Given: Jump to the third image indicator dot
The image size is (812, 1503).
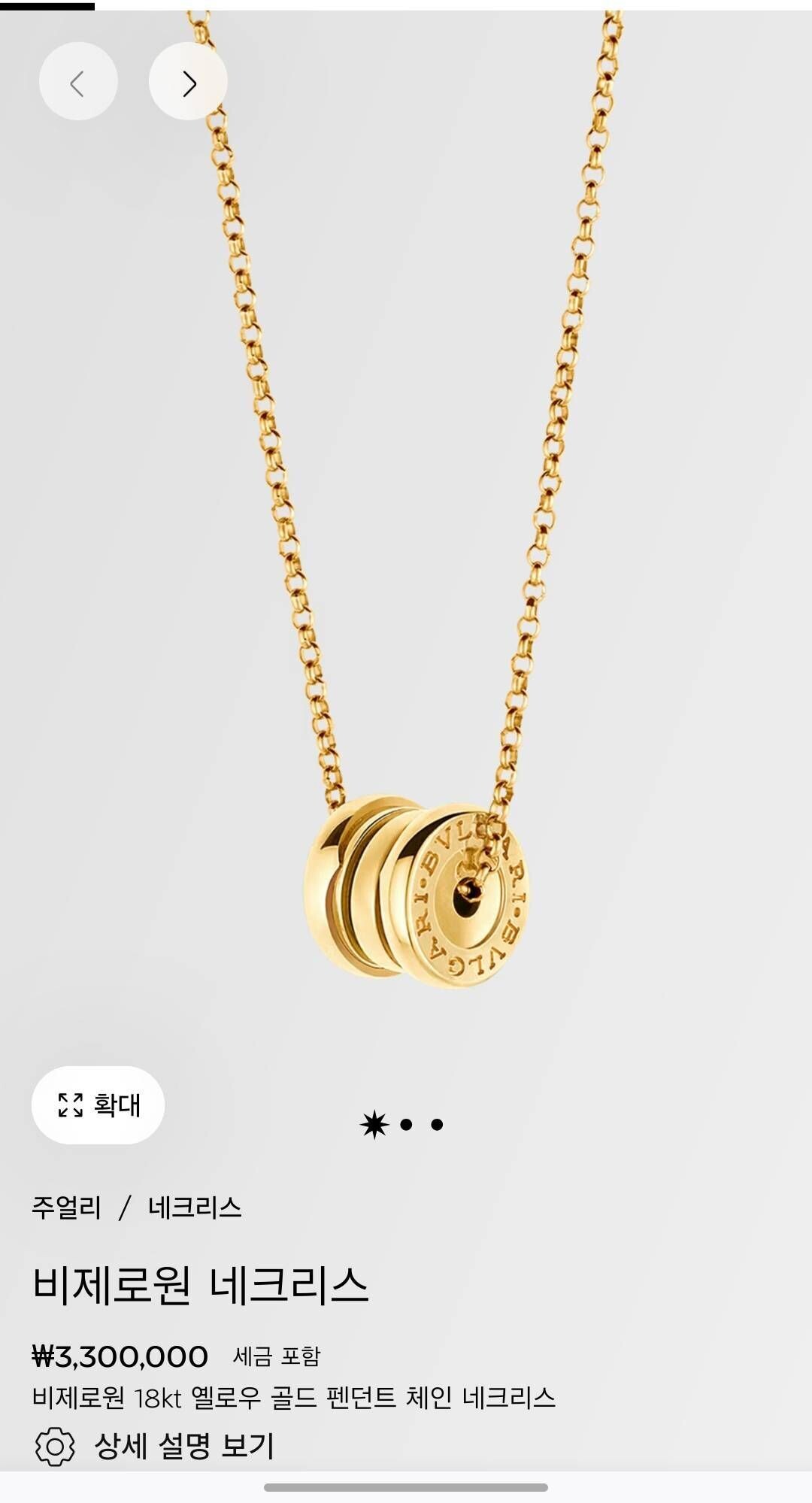Looking at the screenshot, I should click(x=437, y=1125).
